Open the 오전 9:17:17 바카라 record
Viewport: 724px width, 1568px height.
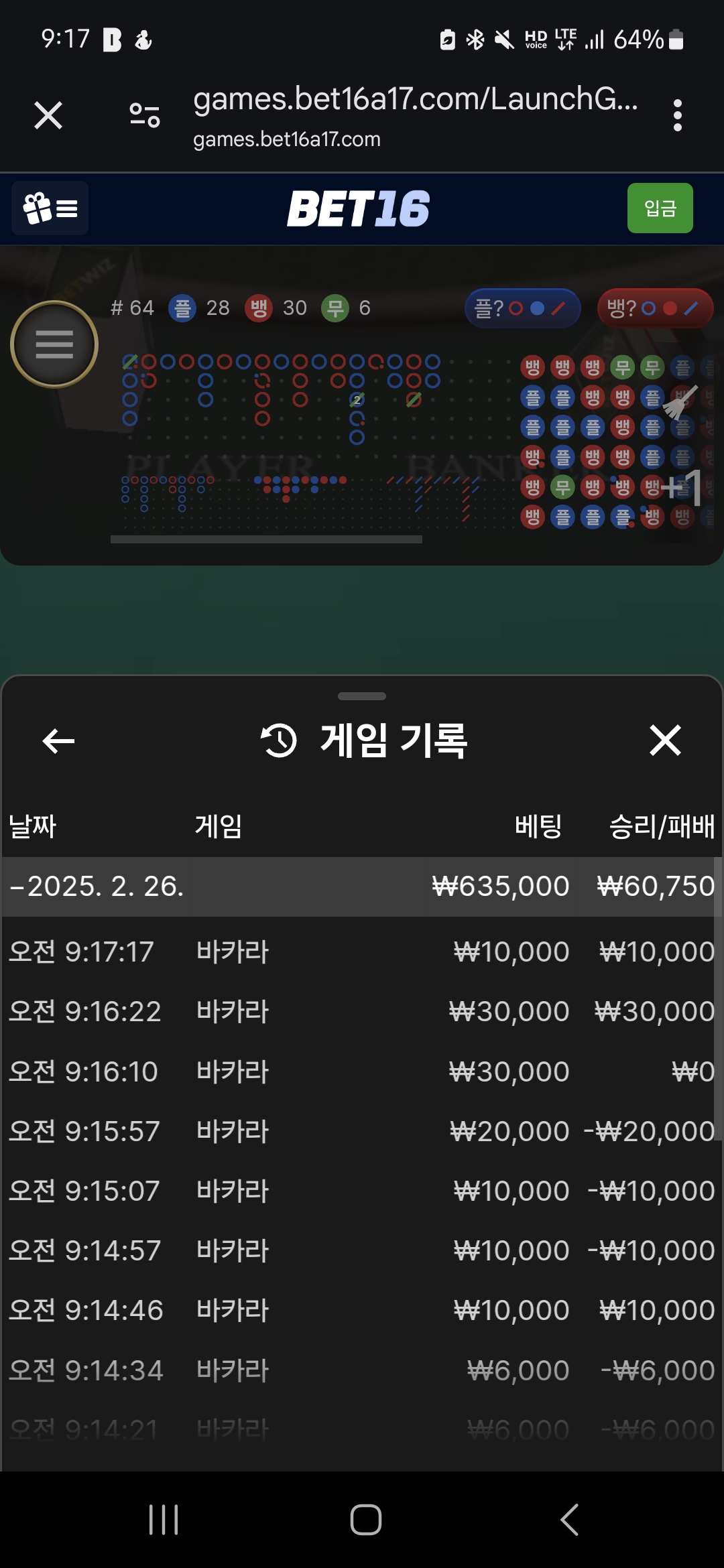coord(362,952)
